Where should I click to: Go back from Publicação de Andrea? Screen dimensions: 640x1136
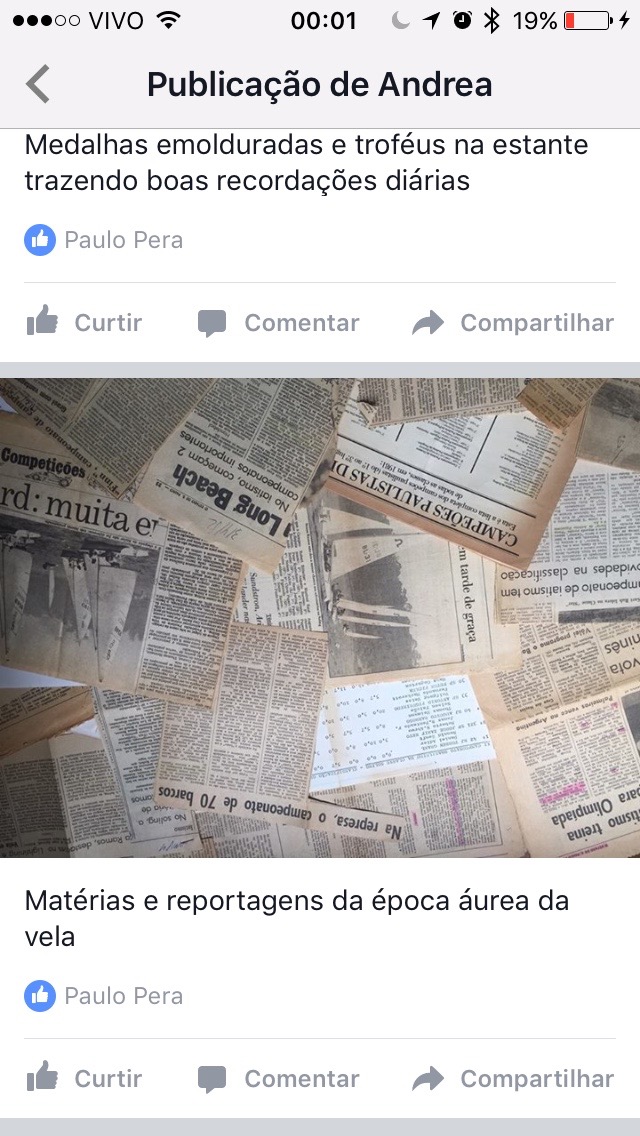[38, 85]
